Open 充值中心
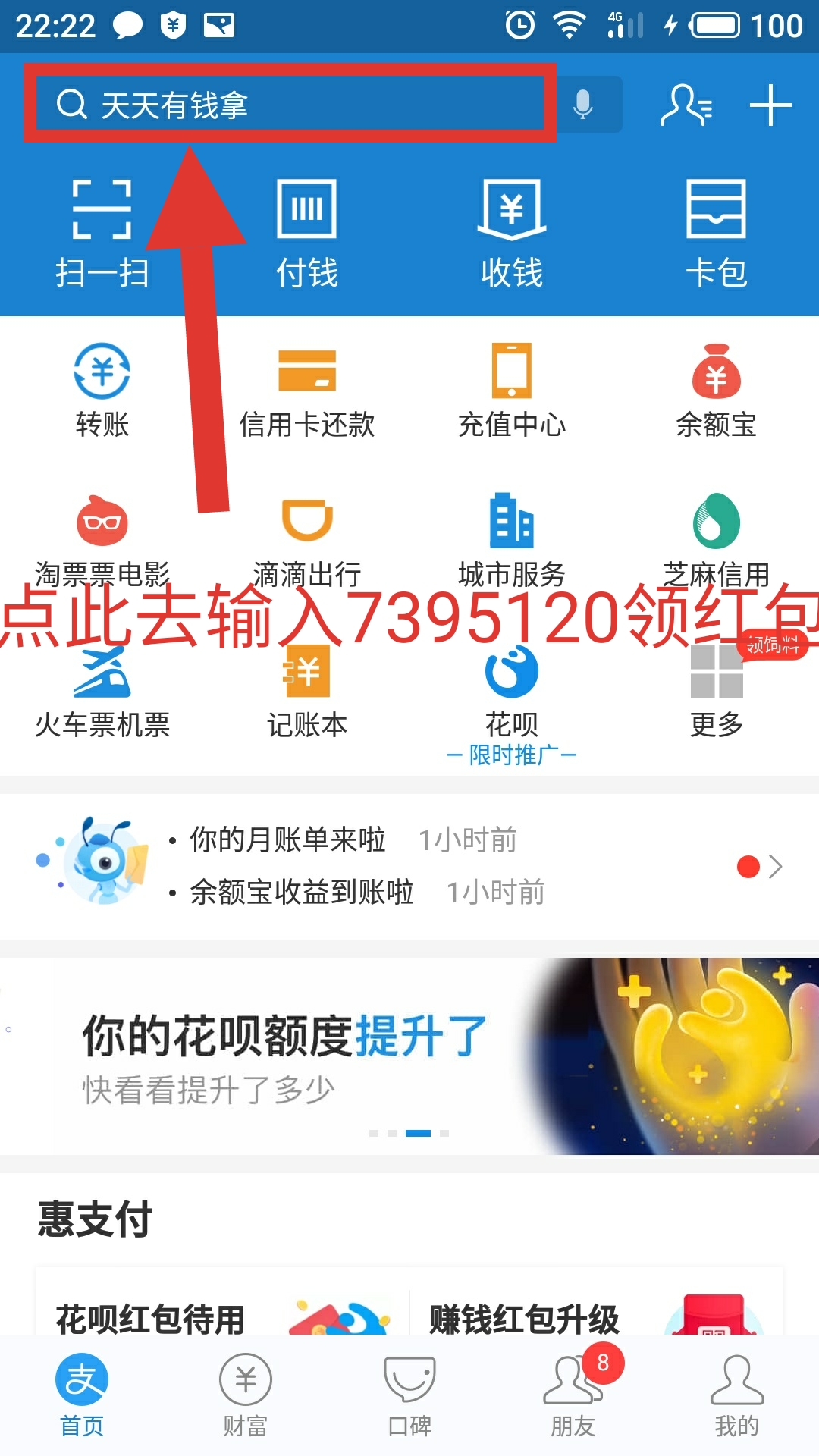The width and height of the screenshot is (819, 1456). click(512, 391)
